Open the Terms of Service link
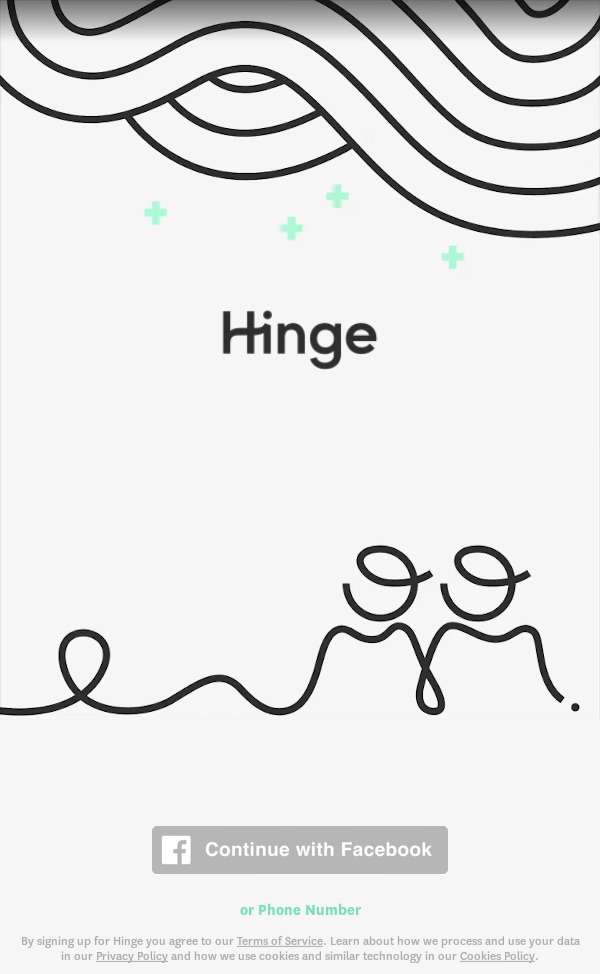Viewport: 600px width, 974px height. (280, 941)
